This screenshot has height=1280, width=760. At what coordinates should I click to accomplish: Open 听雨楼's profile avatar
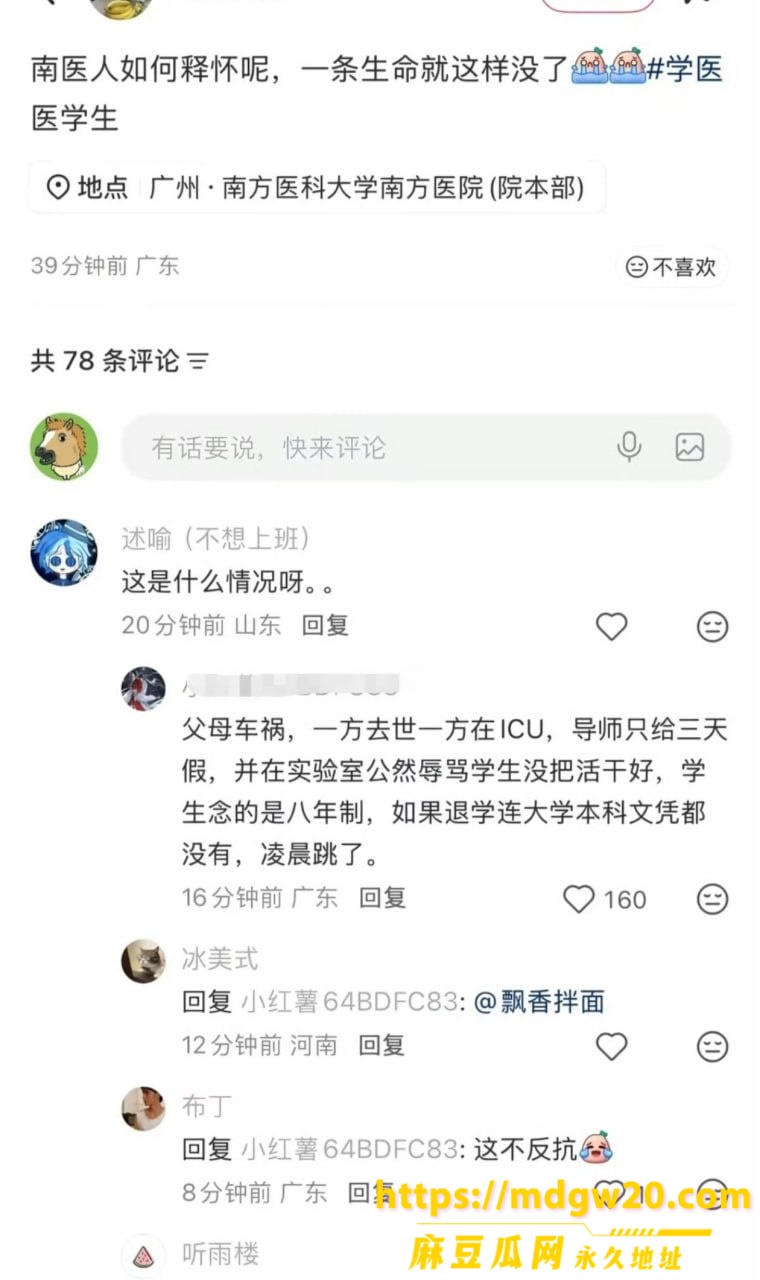coord(143,1255)
